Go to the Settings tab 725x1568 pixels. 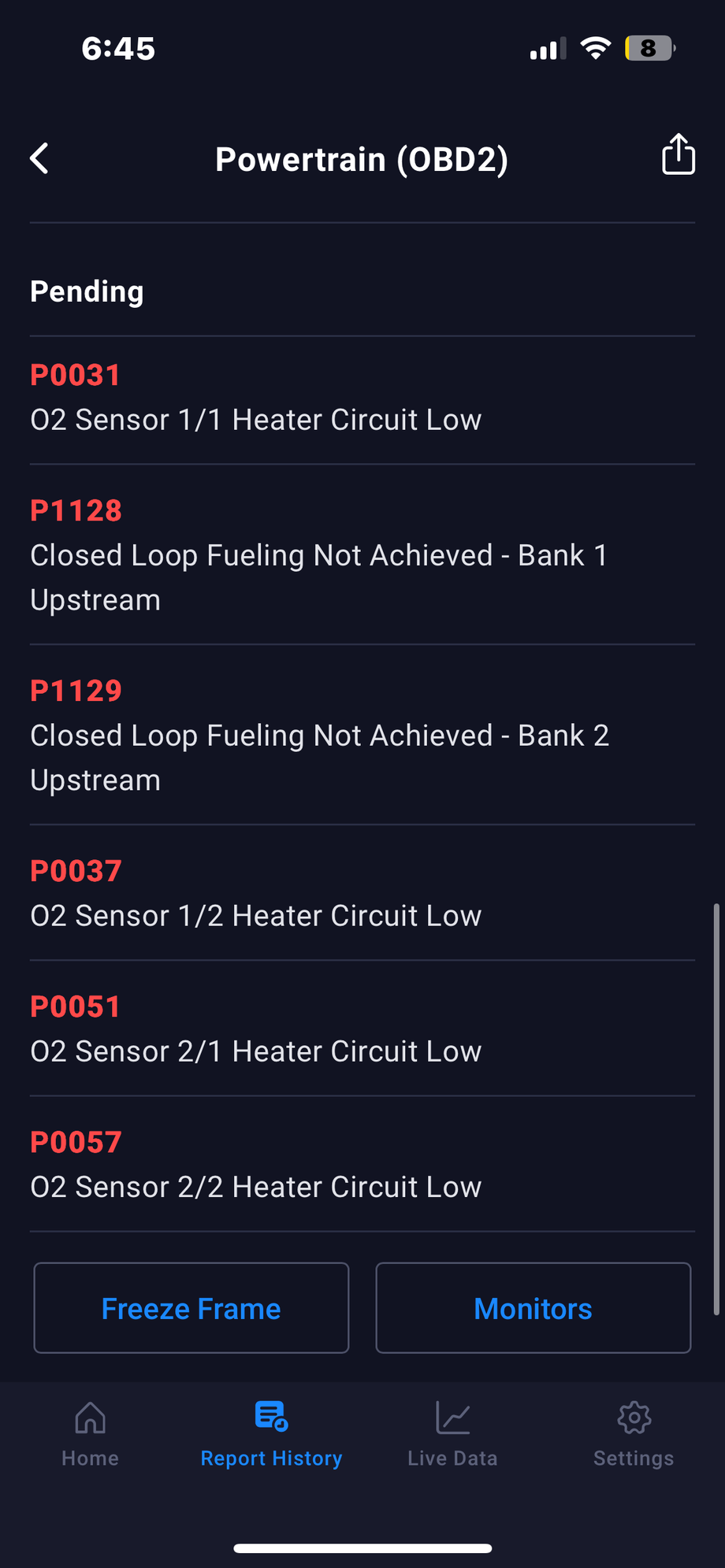(x=634, y=1434)
